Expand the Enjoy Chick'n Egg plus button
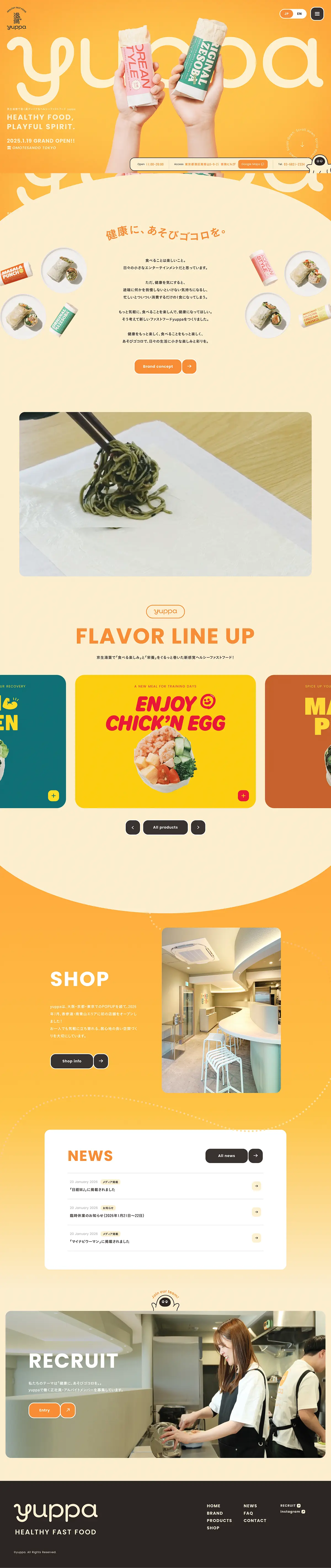This screenshot has height=1568, width=331. pos(243,795)
